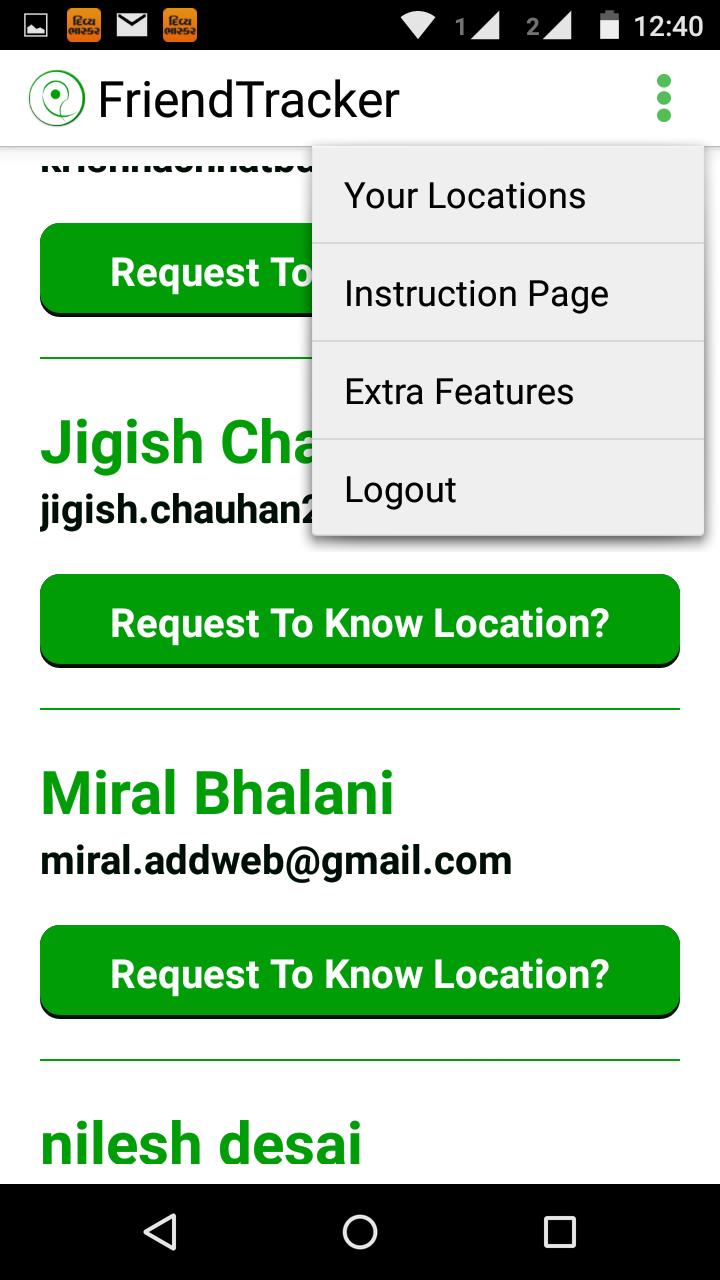
Task: Choose Extra Features in the dropdown
Action: [x=507, y=392]
